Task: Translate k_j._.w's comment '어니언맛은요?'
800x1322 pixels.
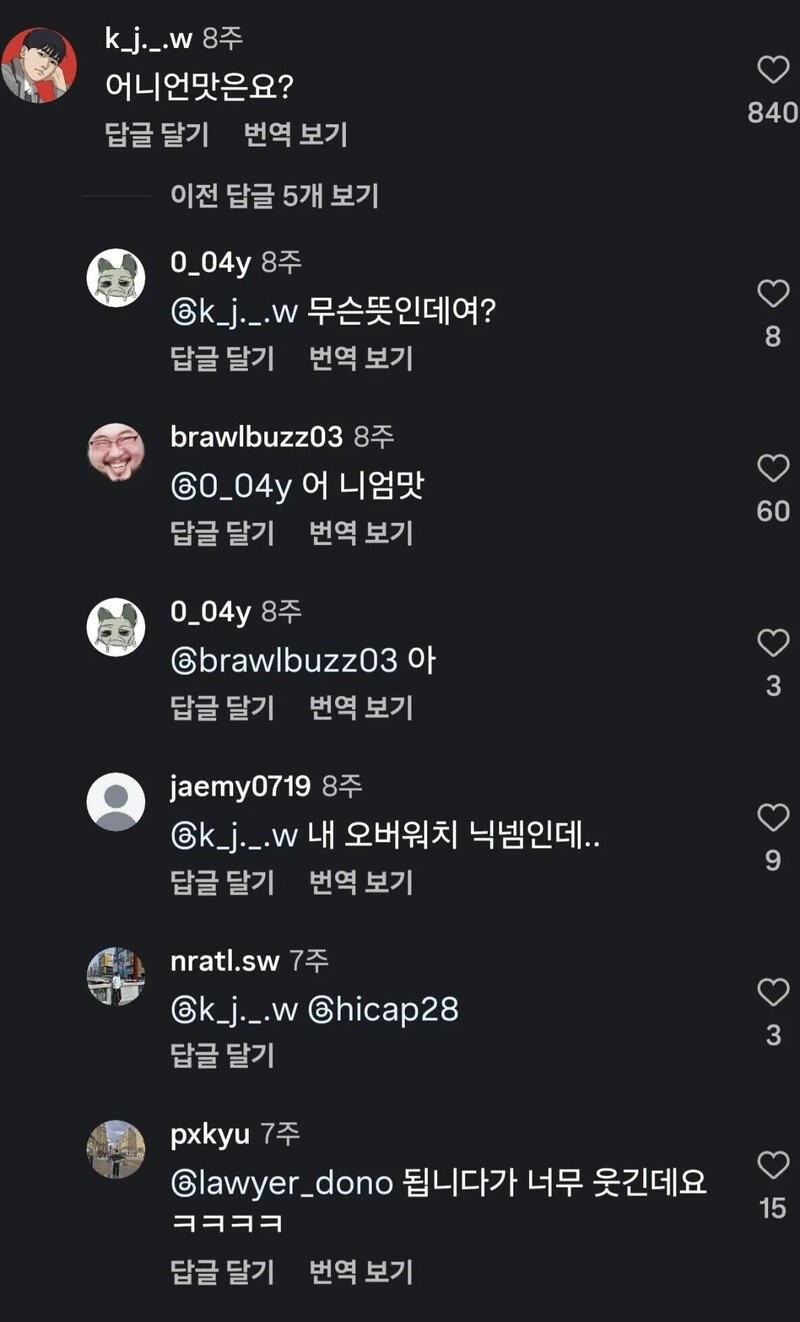Action: (295, 135)
